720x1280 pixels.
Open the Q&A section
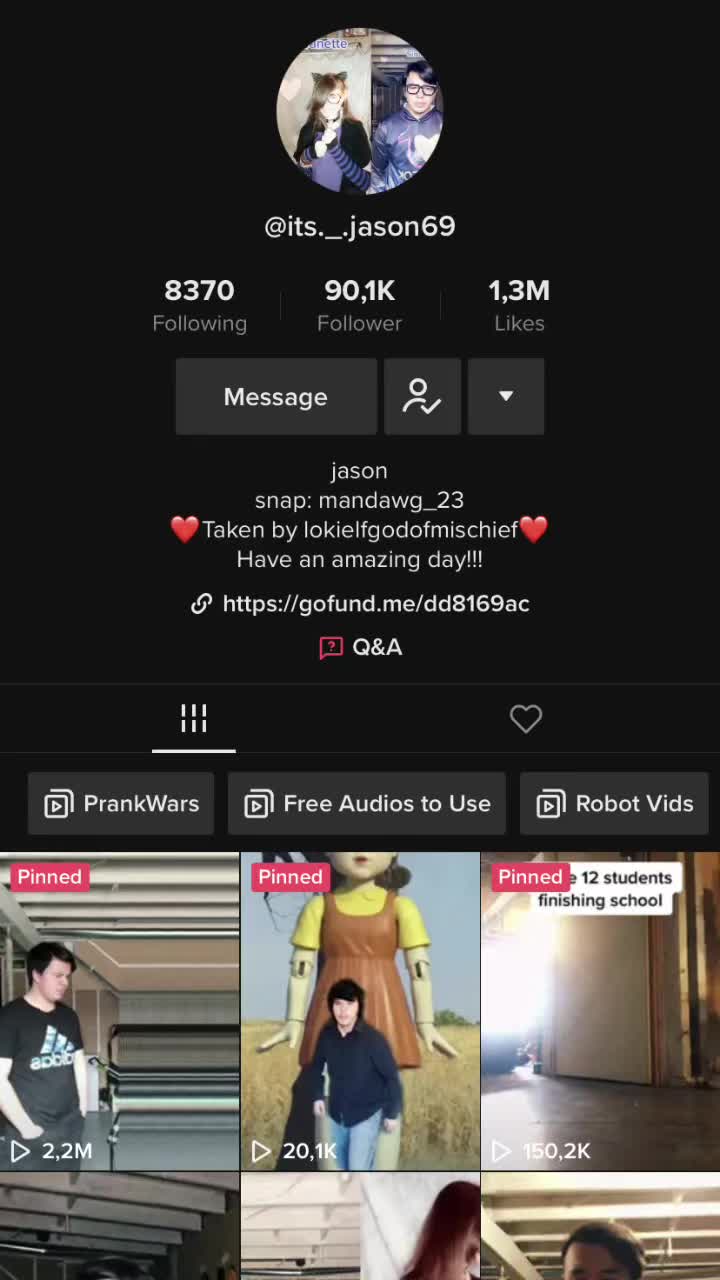360,647
